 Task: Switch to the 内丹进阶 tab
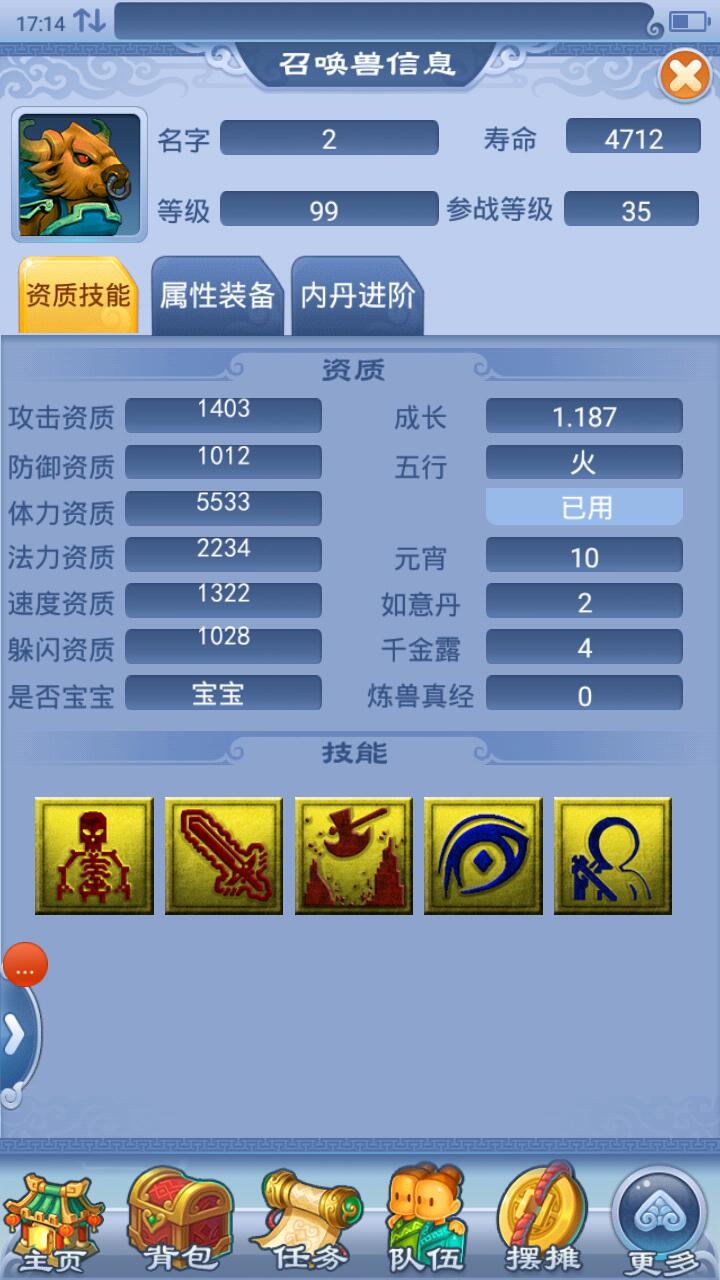357,296
